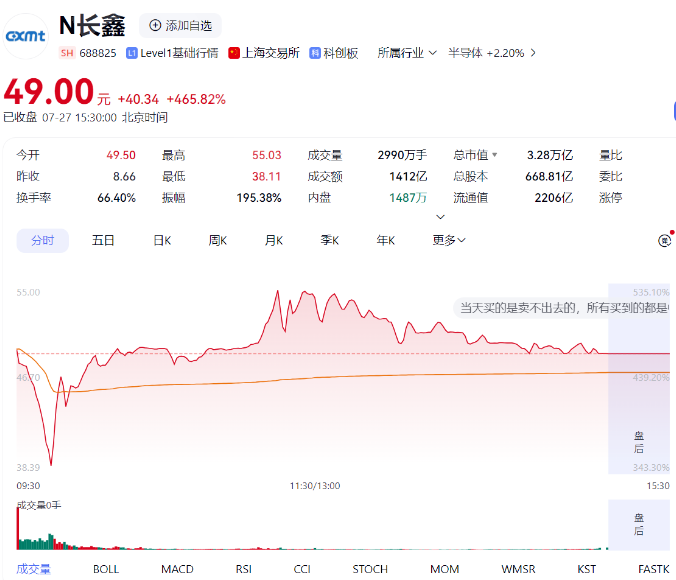Switch to the 年K chart

click(385, 240)
